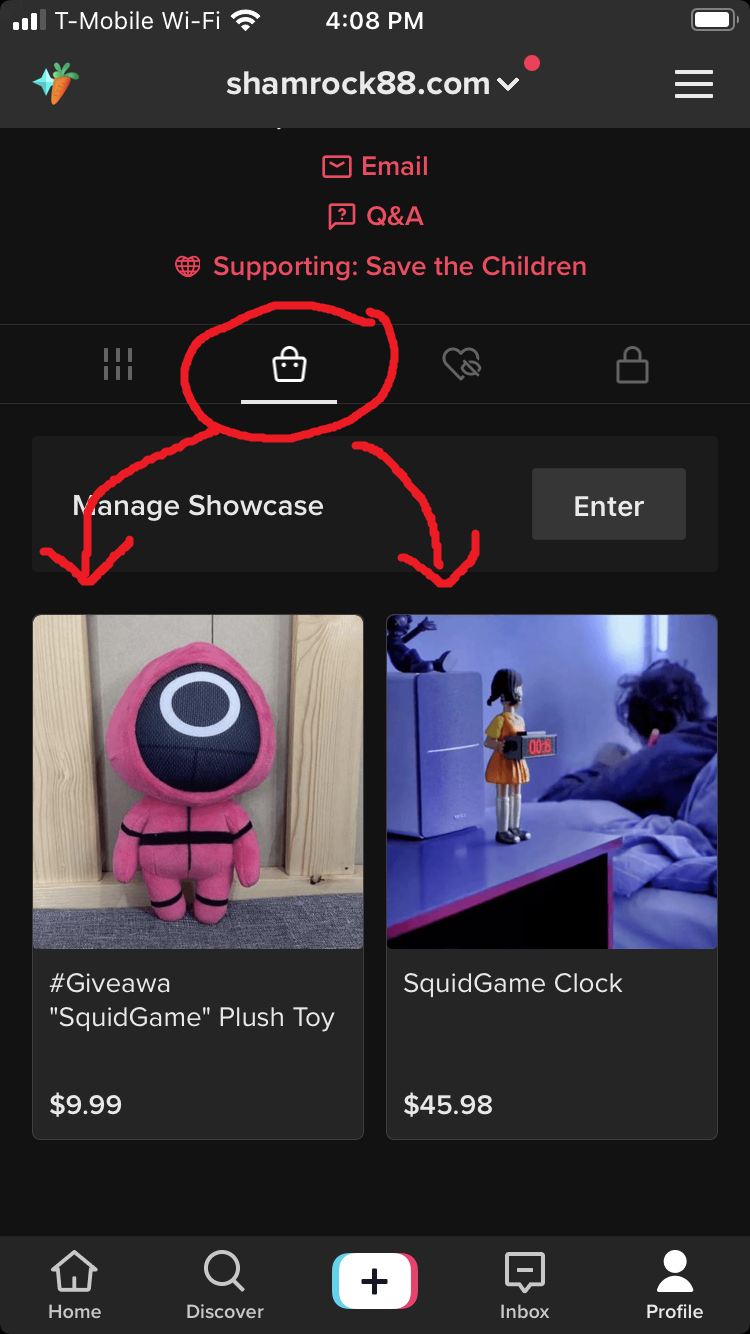This screenshot has width=750, height=1334.
Task: Open the Discover tab
Action: [x=225, y=1285]
